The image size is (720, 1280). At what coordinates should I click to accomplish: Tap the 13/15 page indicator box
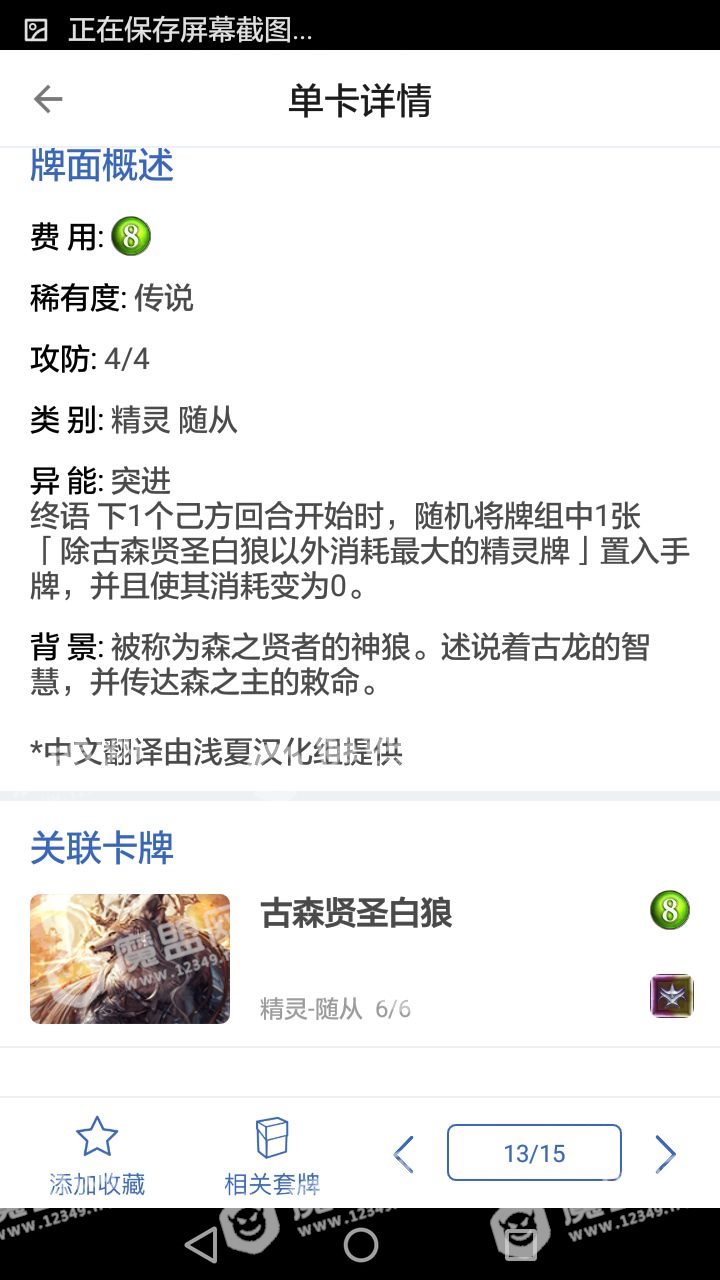[534, 1153]
